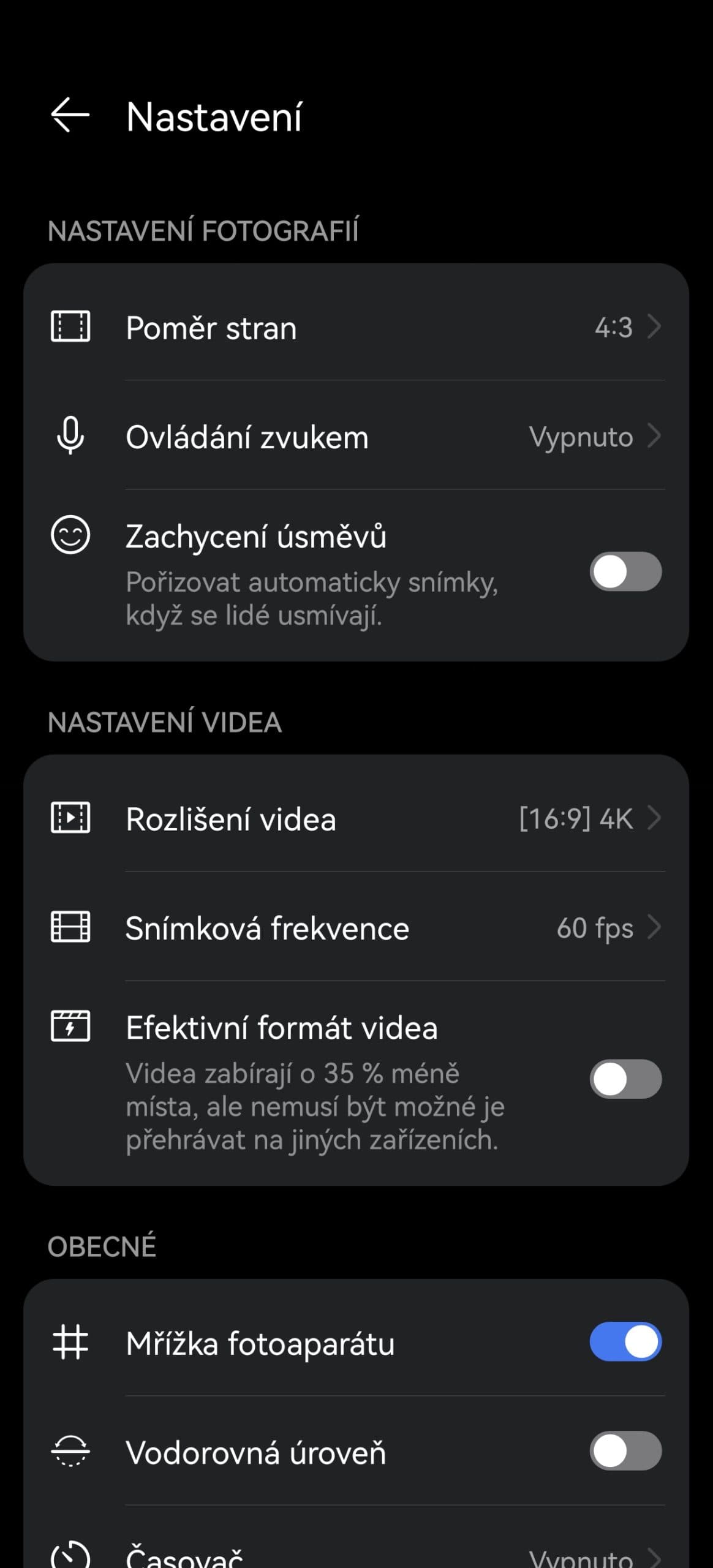The height and width of the screenshot is (1568, 713).
Task: Disable Mřížka fotoaparátu switch
Action: pos(625,1341)
